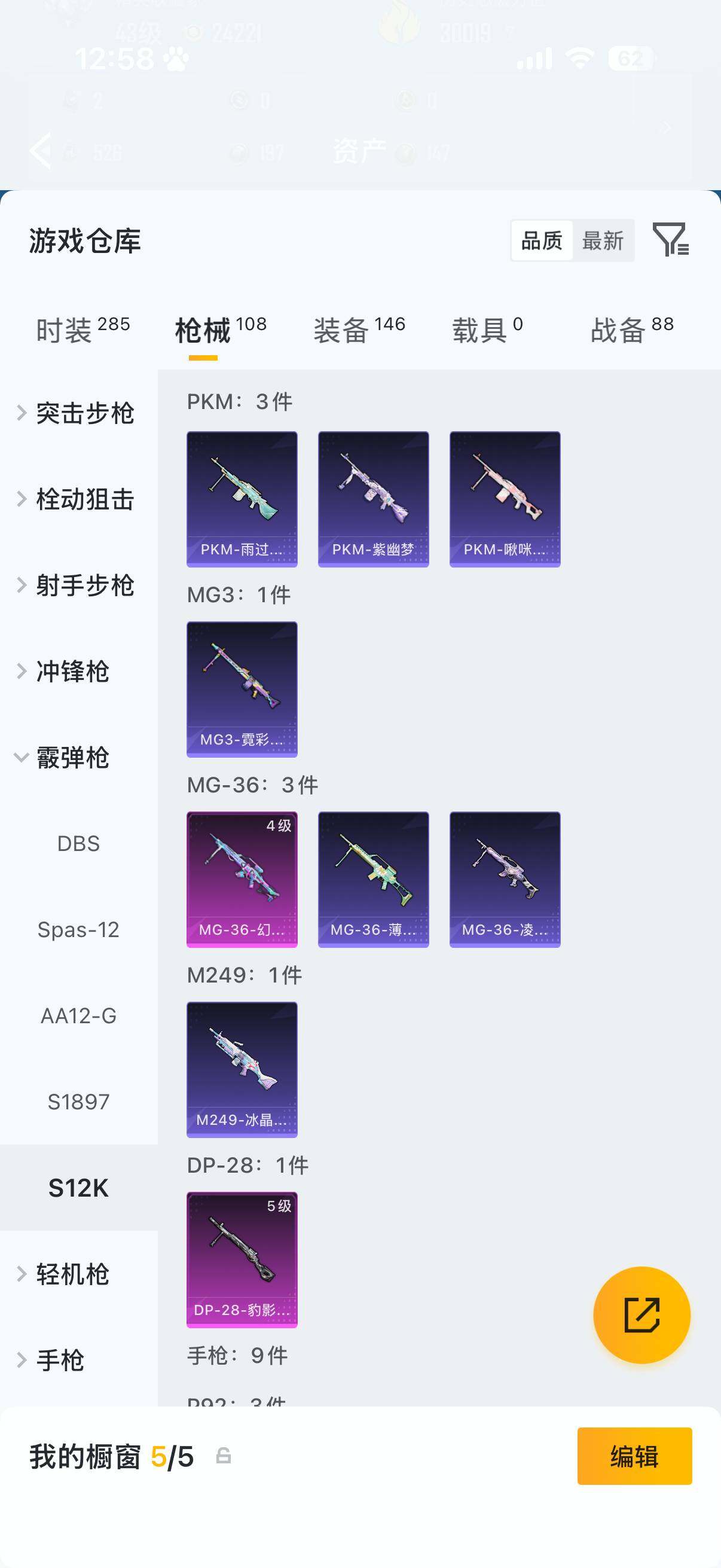Select DBS in the shotgun list
The width and height of the screenshot is (721, 1568).
pyautogui.click(x=78, y=844)
